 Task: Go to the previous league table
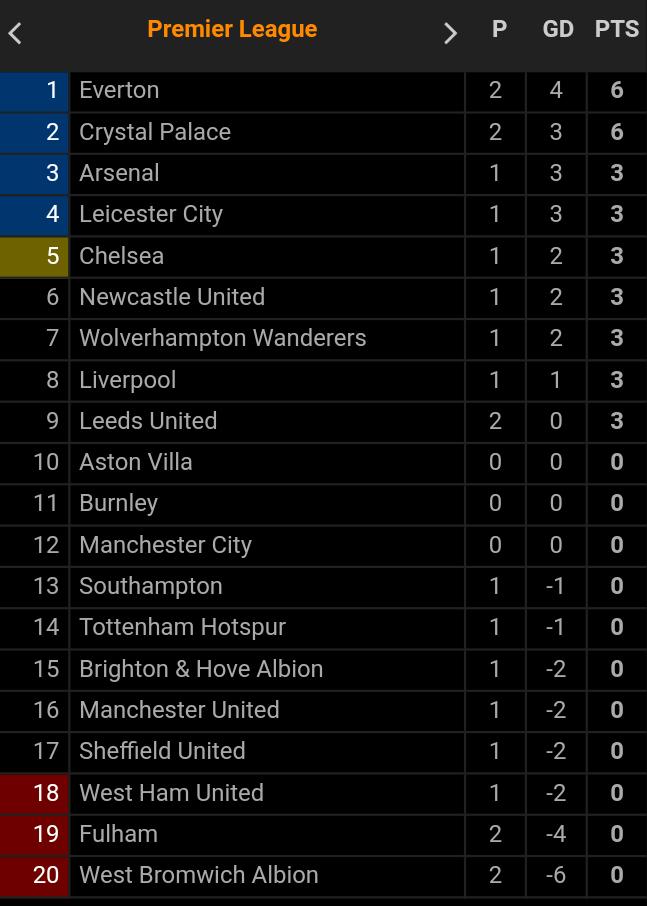pos(15,33)
